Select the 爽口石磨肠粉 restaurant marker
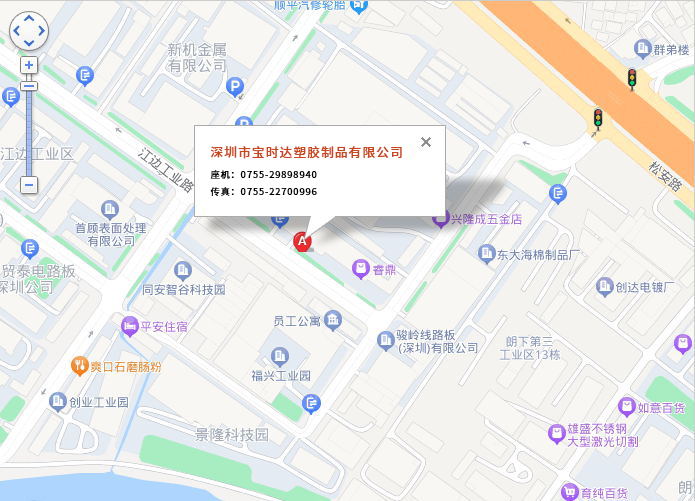 pyautogui.click(x=80, y=366)
